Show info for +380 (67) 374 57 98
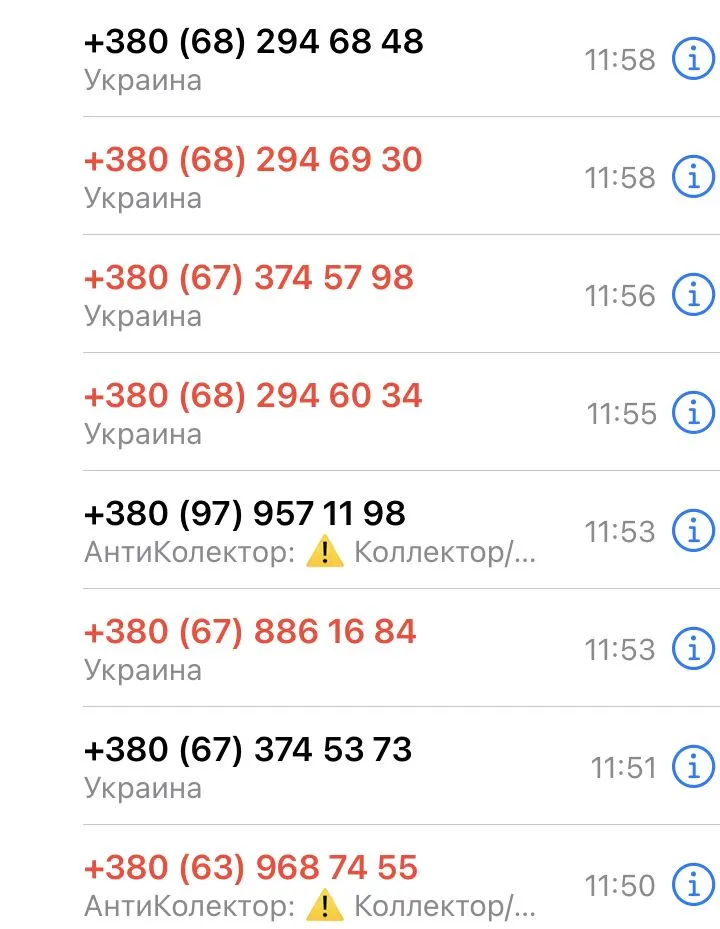The image size is (720, 929). [x=693, y=295]
